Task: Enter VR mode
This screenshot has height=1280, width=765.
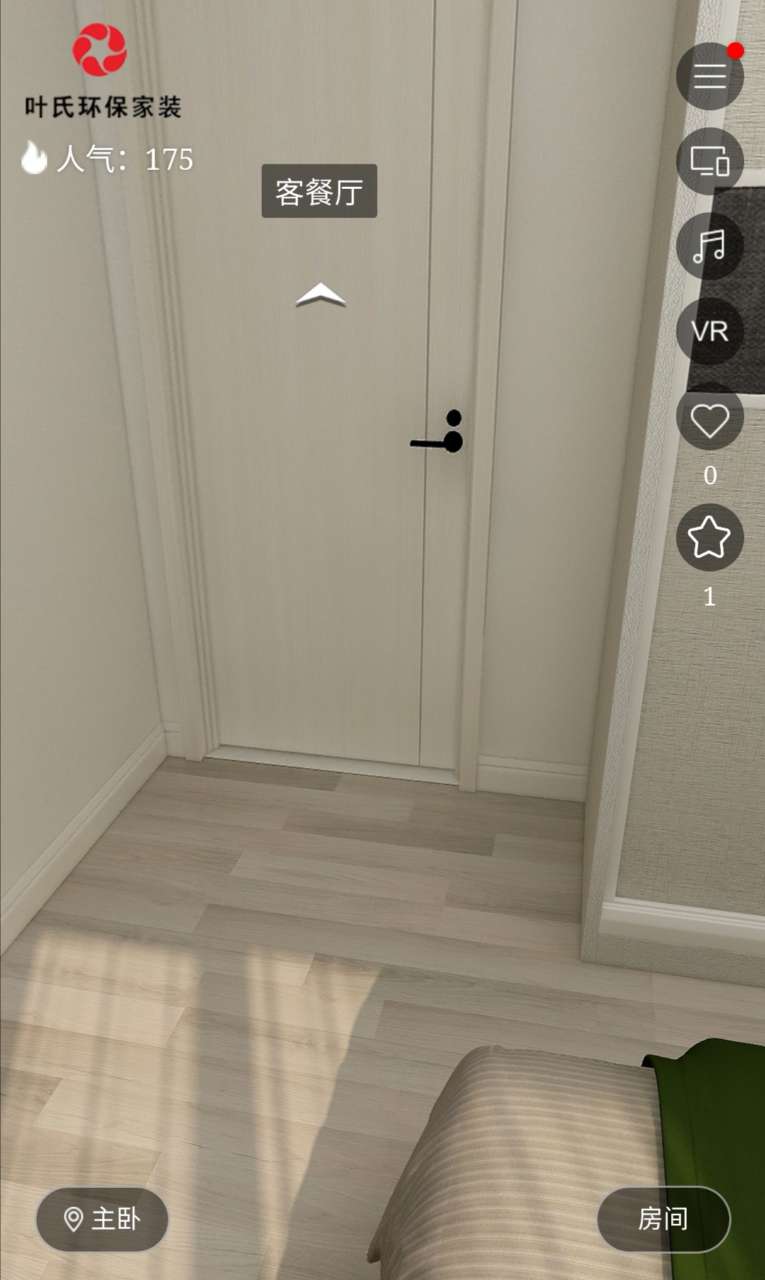Action: point(710,331)
